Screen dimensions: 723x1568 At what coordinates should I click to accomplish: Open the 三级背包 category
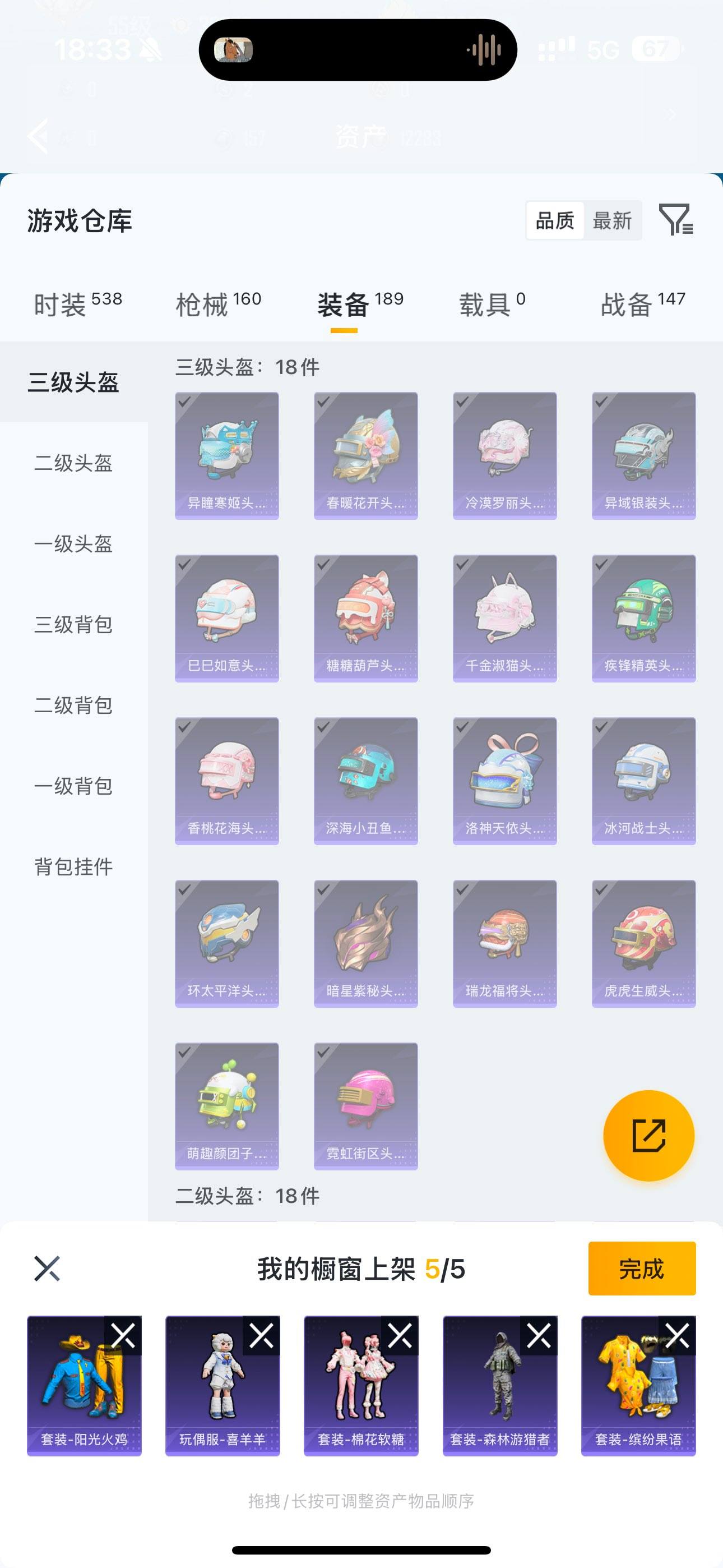tap(73, 626)
